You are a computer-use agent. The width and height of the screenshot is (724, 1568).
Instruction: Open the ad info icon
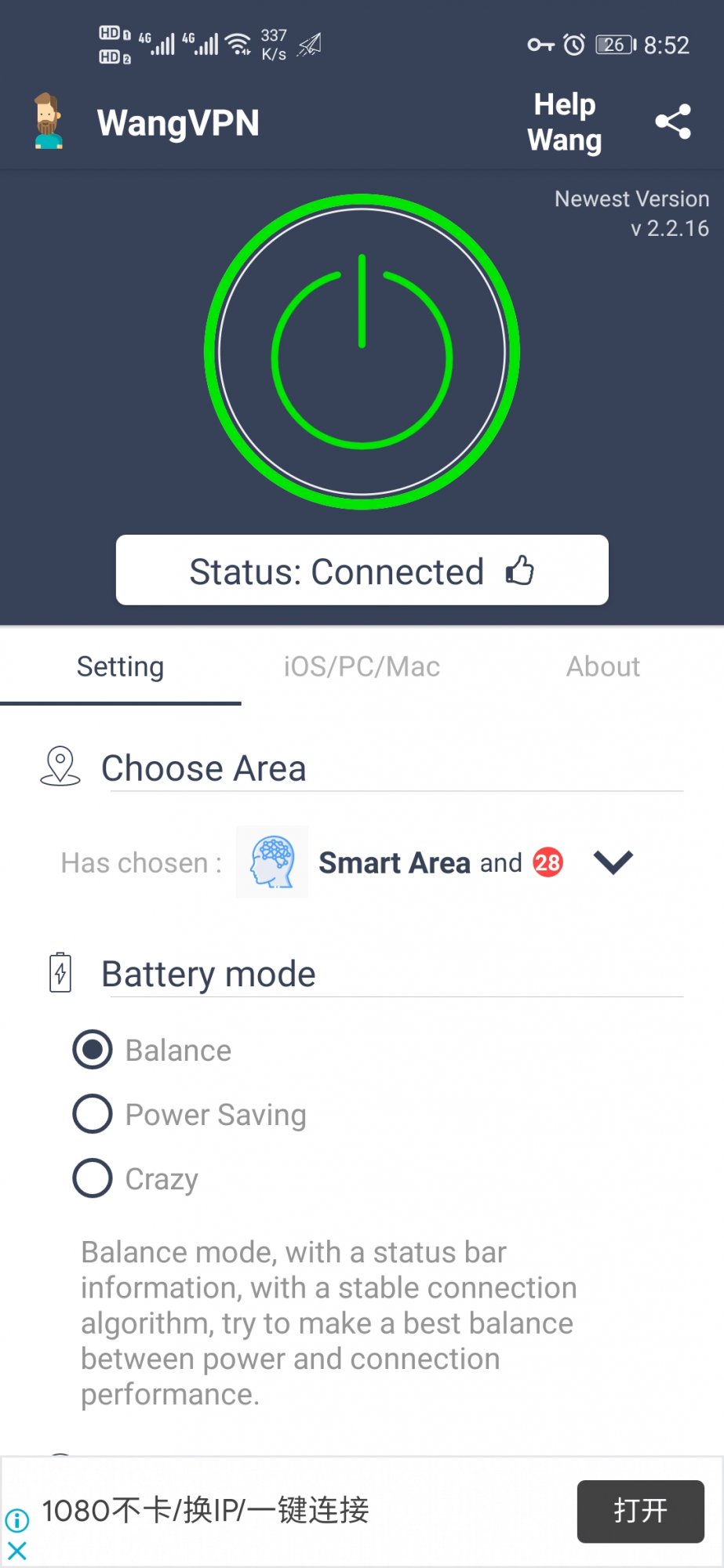(x=16, y=1520)
